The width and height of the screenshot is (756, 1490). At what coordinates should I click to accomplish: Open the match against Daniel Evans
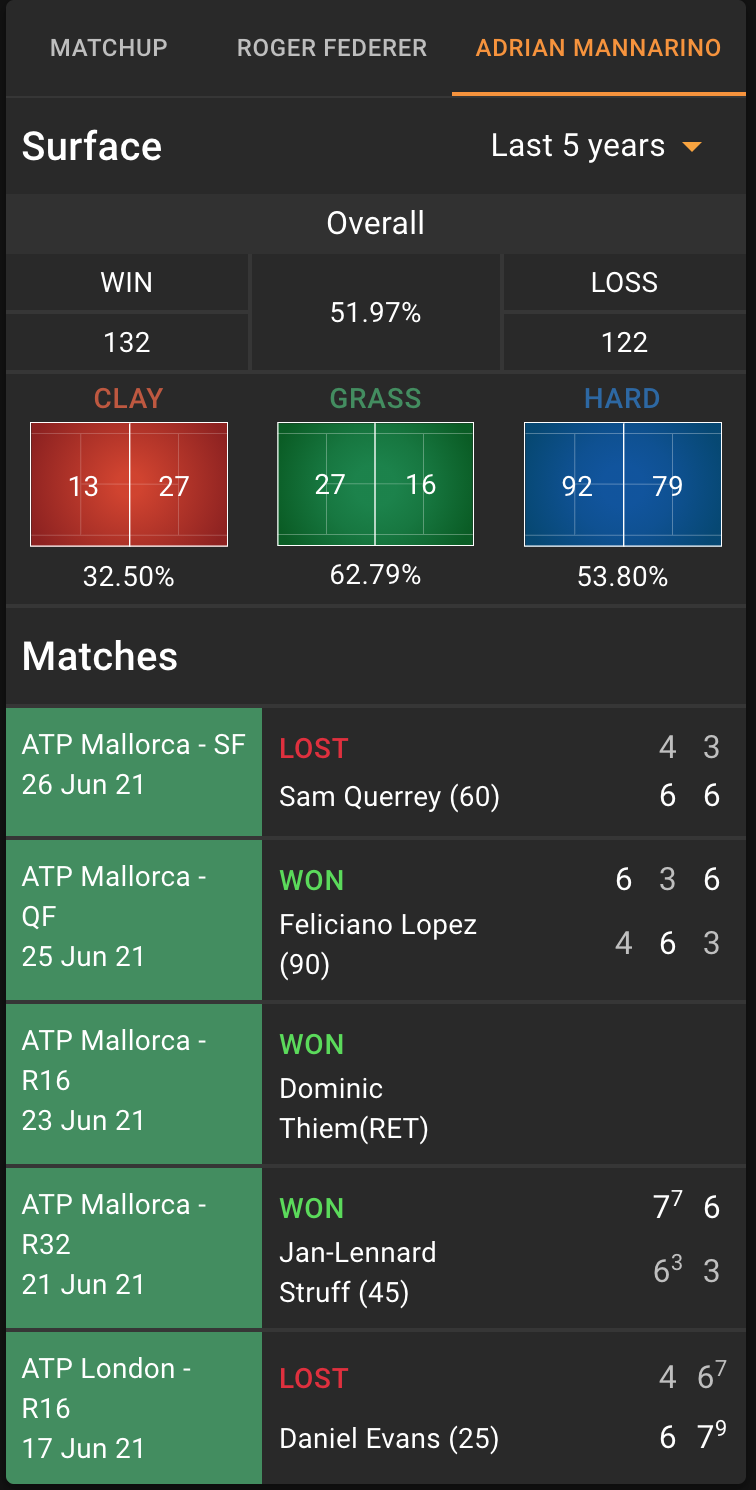(376, 1408)
